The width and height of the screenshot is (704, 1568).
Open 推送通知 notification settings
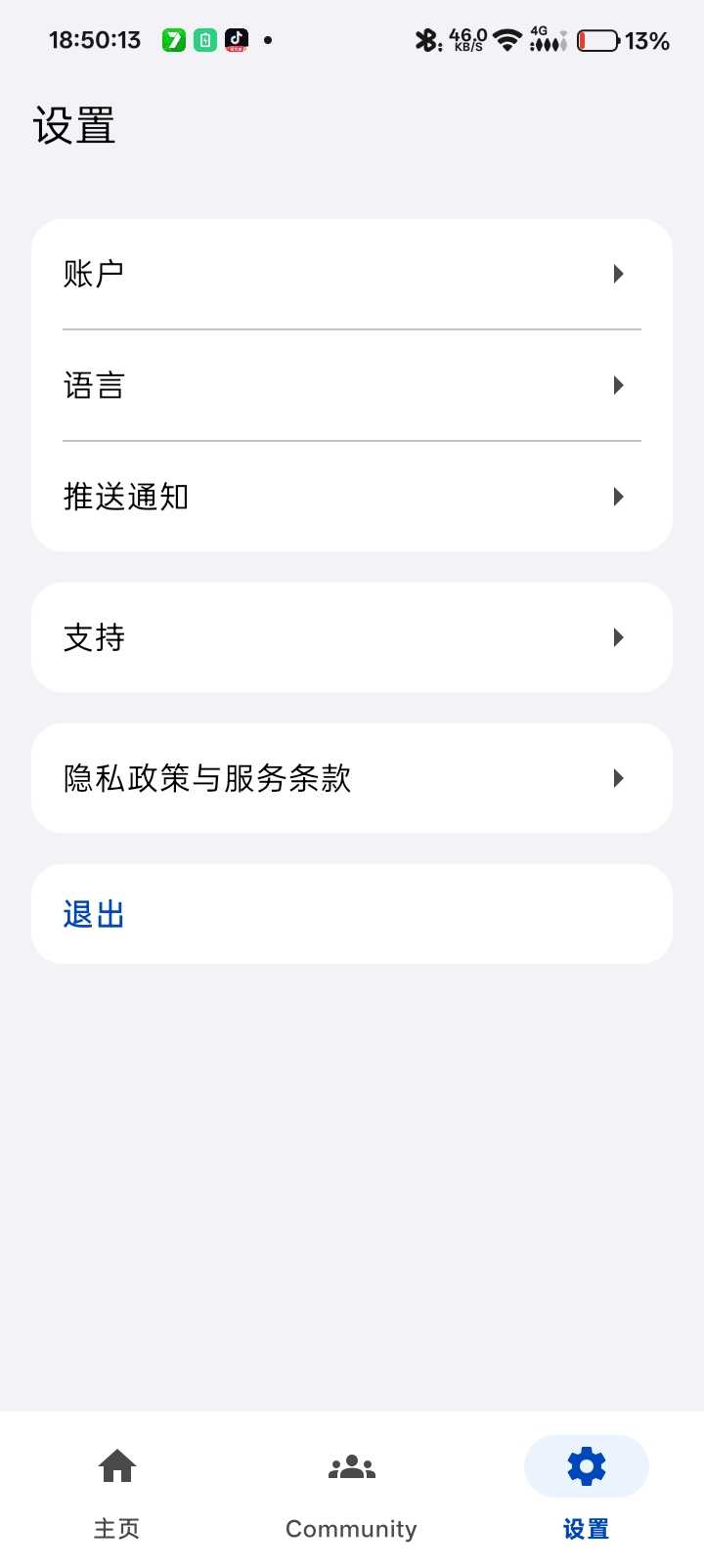click(351, 497)
